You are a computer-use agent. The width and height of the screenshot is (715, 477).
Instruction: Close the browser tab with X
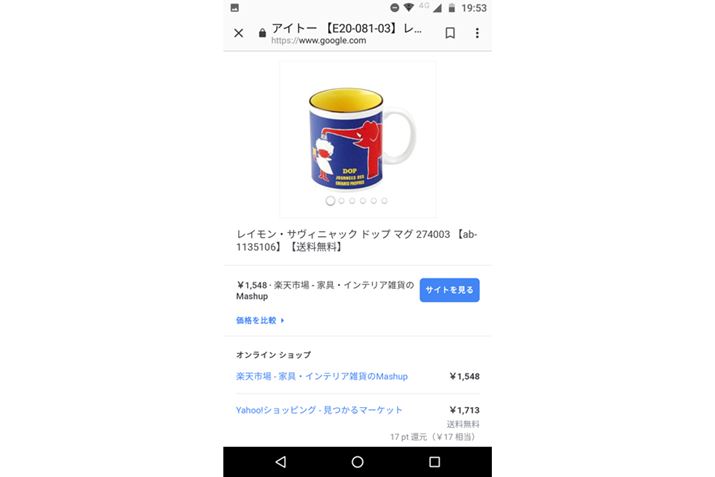coord(238,33)
